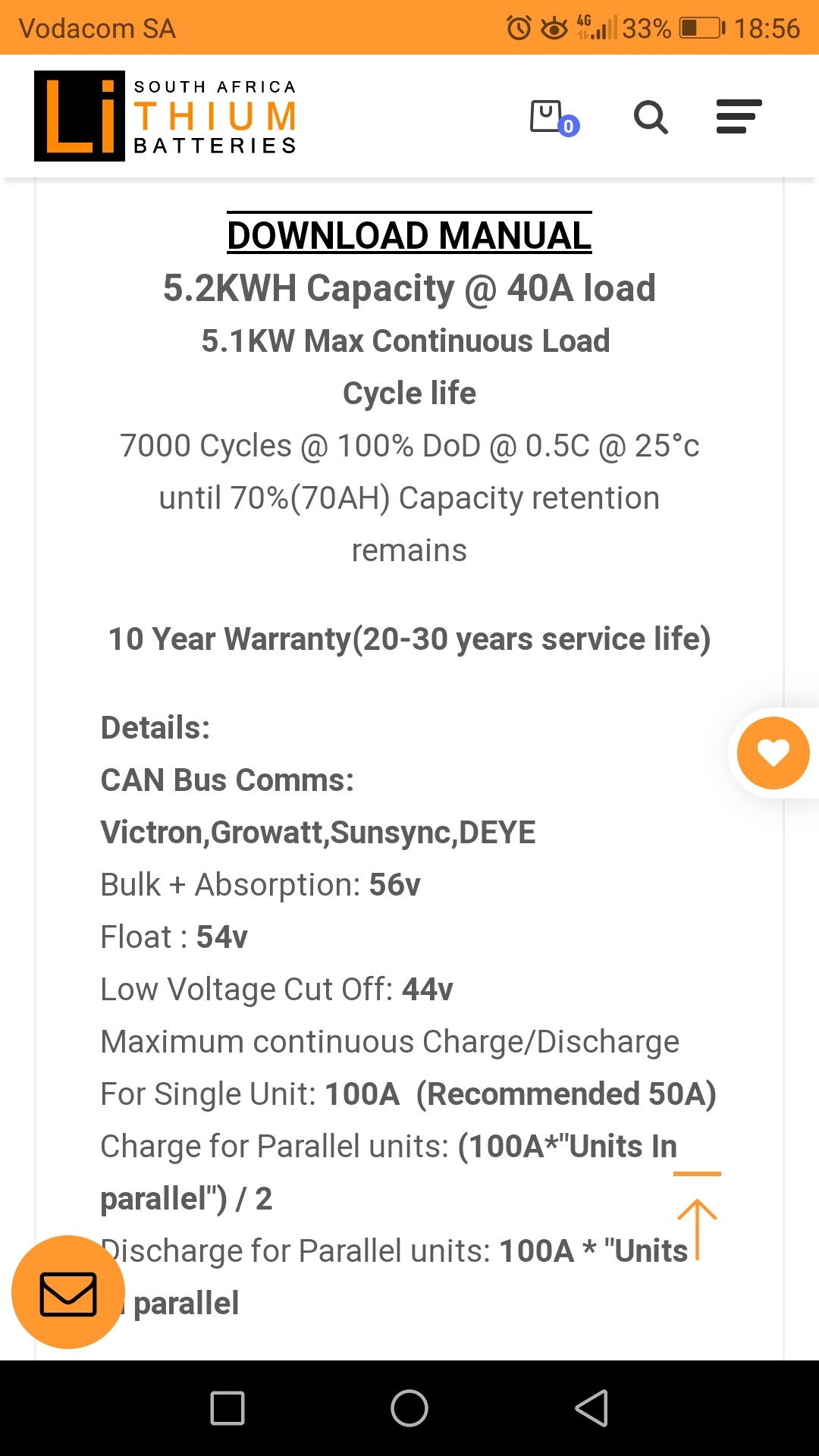This screenshot has width=819, height=1456.
Task: Go back with the system back button
Action: pos(591,1408)
